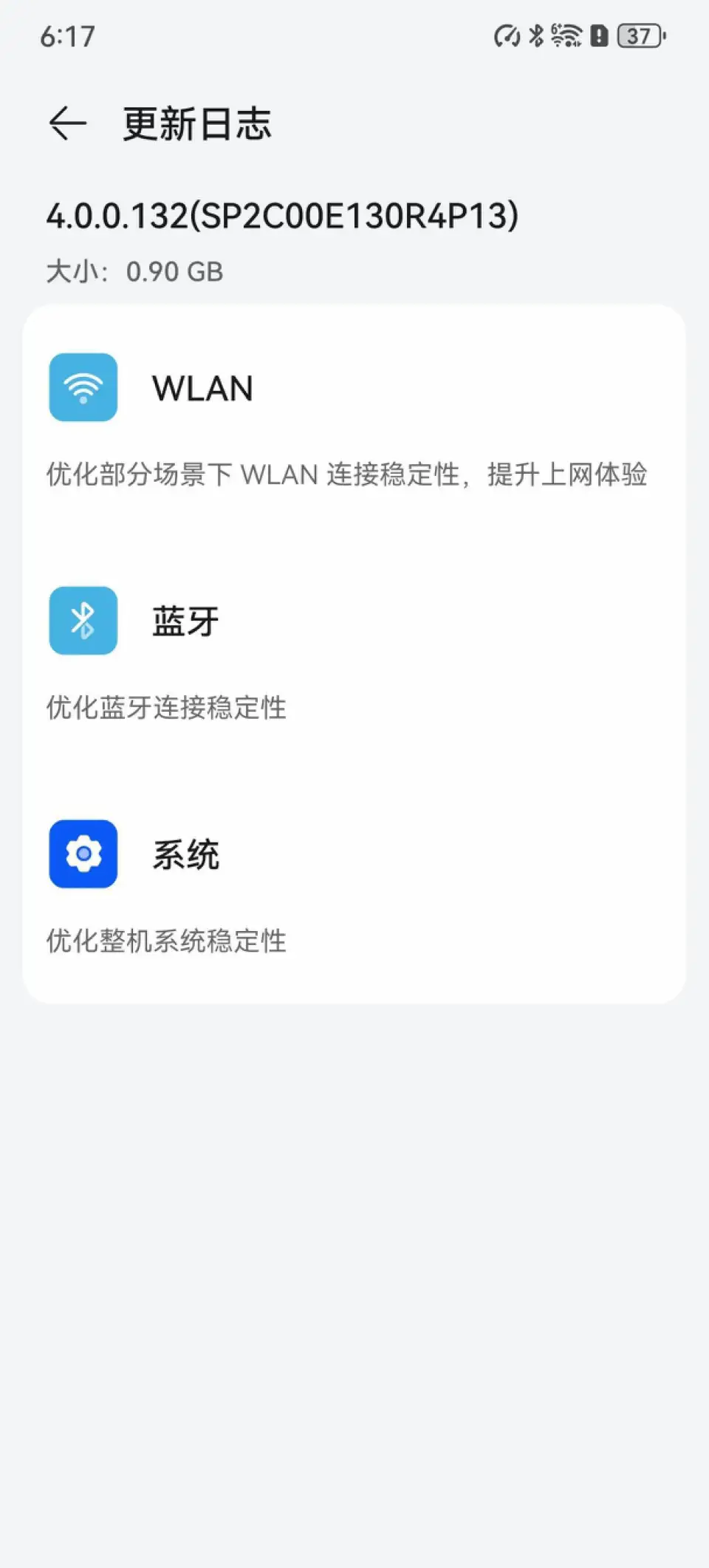Image resolution: width=709 pixels, height=1568 pixels.
Task: Go back from the 更新日志 page
Action: pyautogui.click(x=68, y=123)
